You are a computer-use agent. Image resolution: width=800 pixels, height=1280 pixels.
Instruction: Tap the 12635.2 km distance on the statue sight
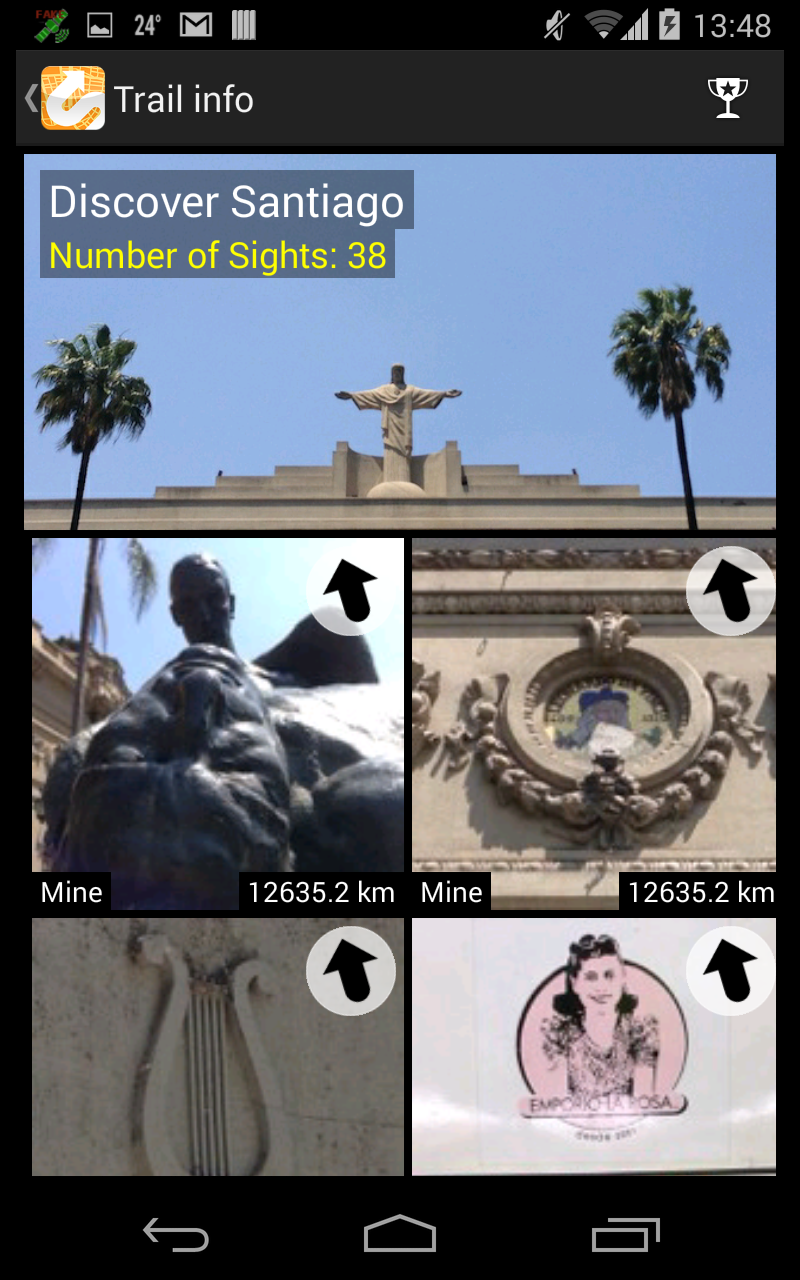320,891
